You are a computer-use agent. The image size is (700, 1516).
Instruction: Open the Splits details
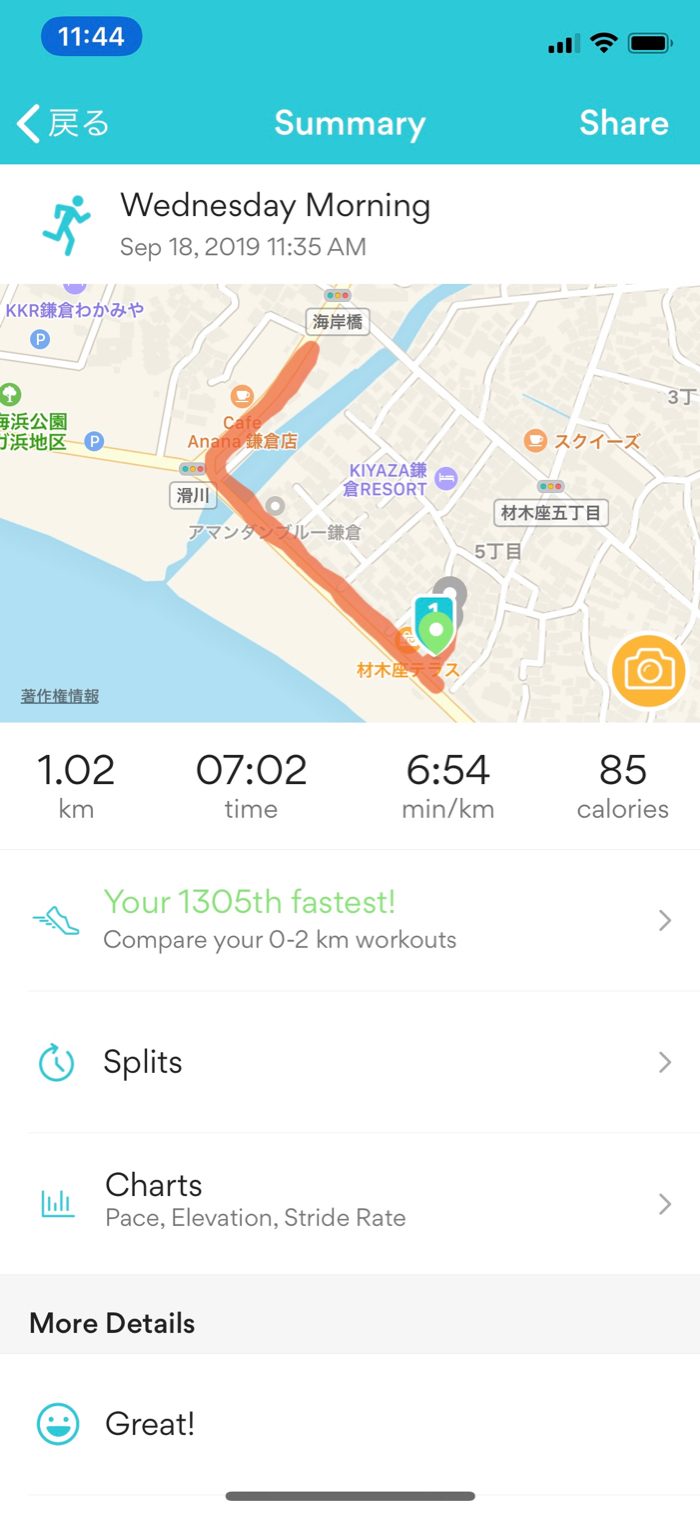[350, 1062]
